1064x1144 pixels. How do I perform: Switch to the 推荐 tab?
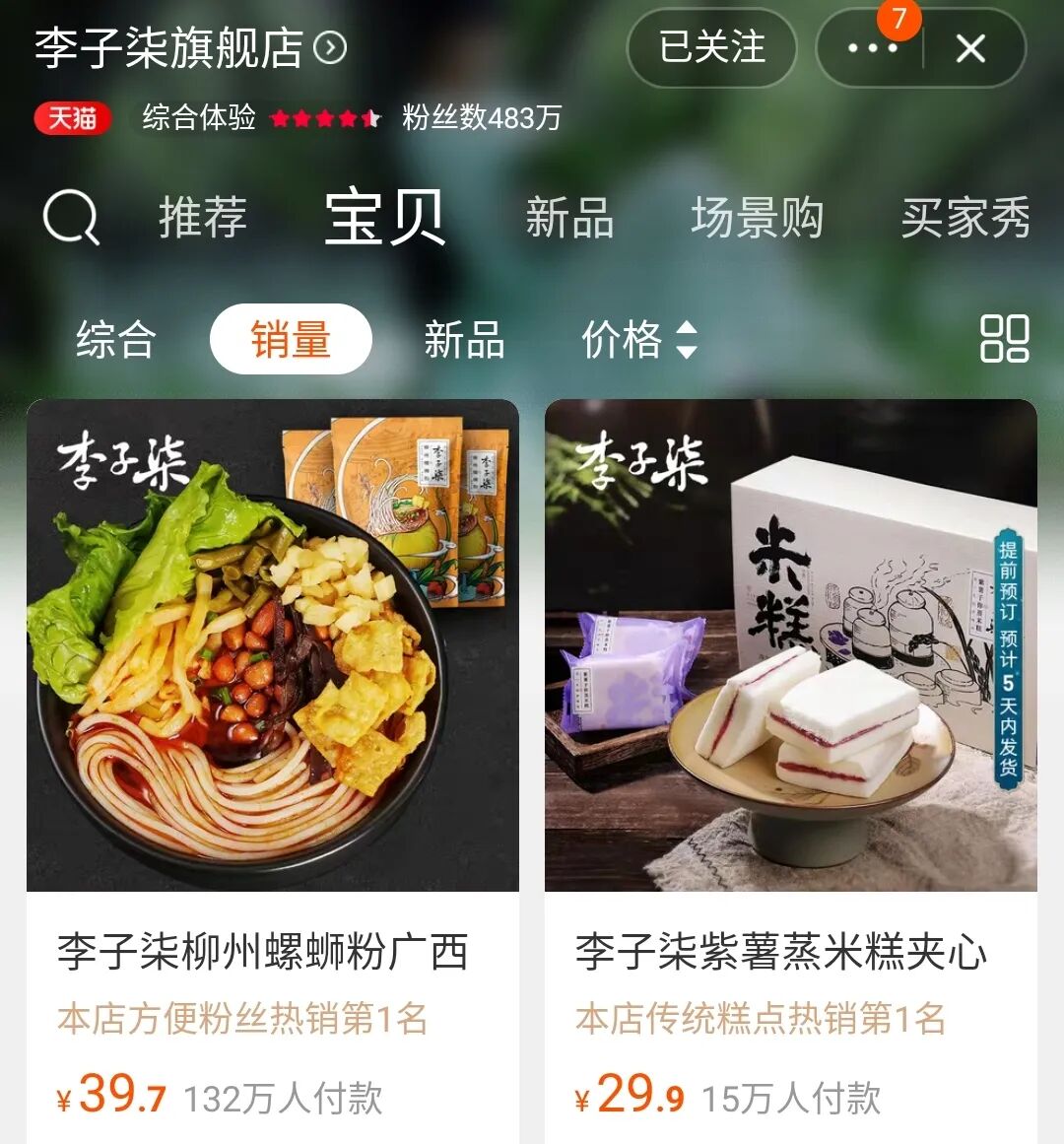pyautogui.click(x=203, y=217)
